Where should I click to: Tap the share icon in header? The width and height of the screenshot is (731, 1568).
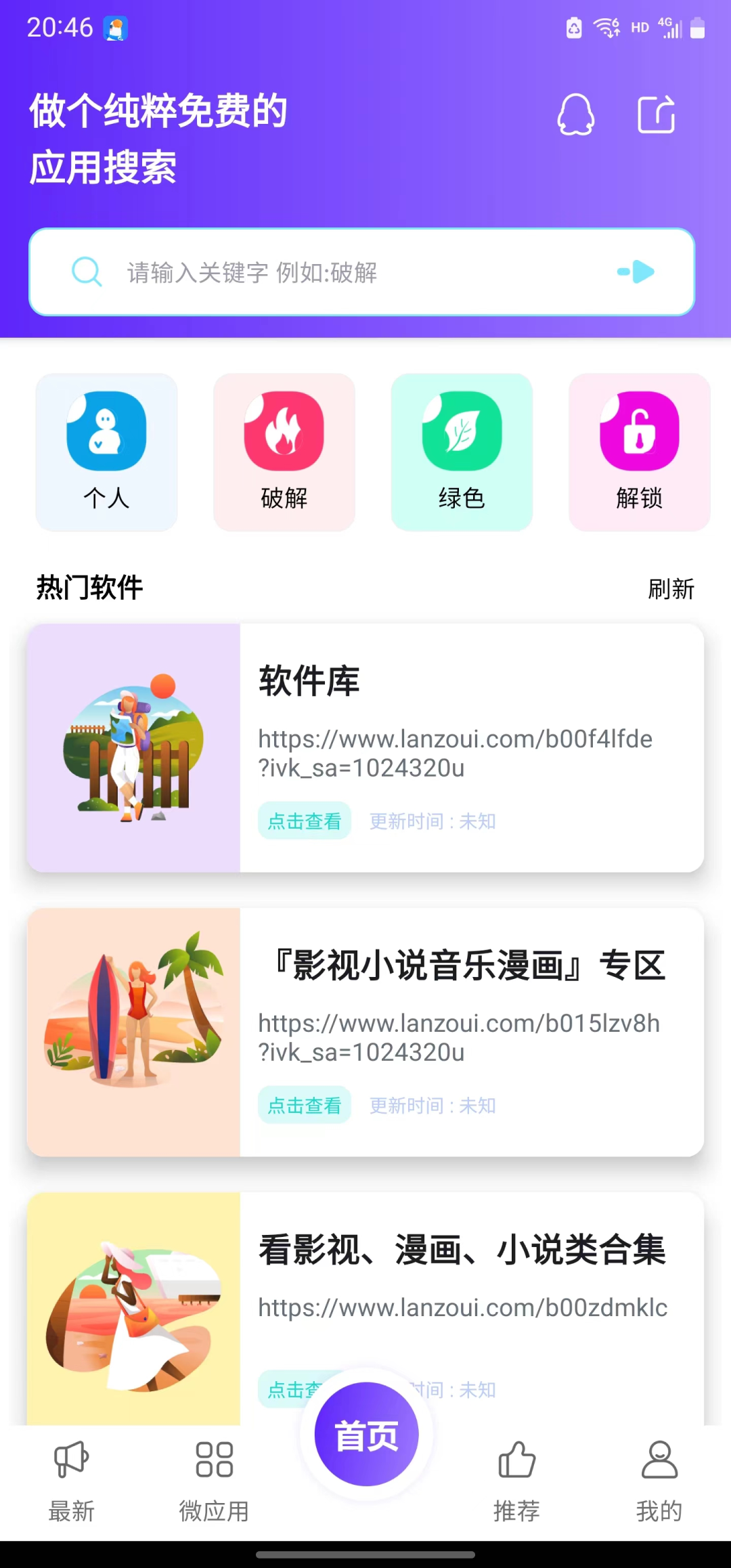pos(657,114)
